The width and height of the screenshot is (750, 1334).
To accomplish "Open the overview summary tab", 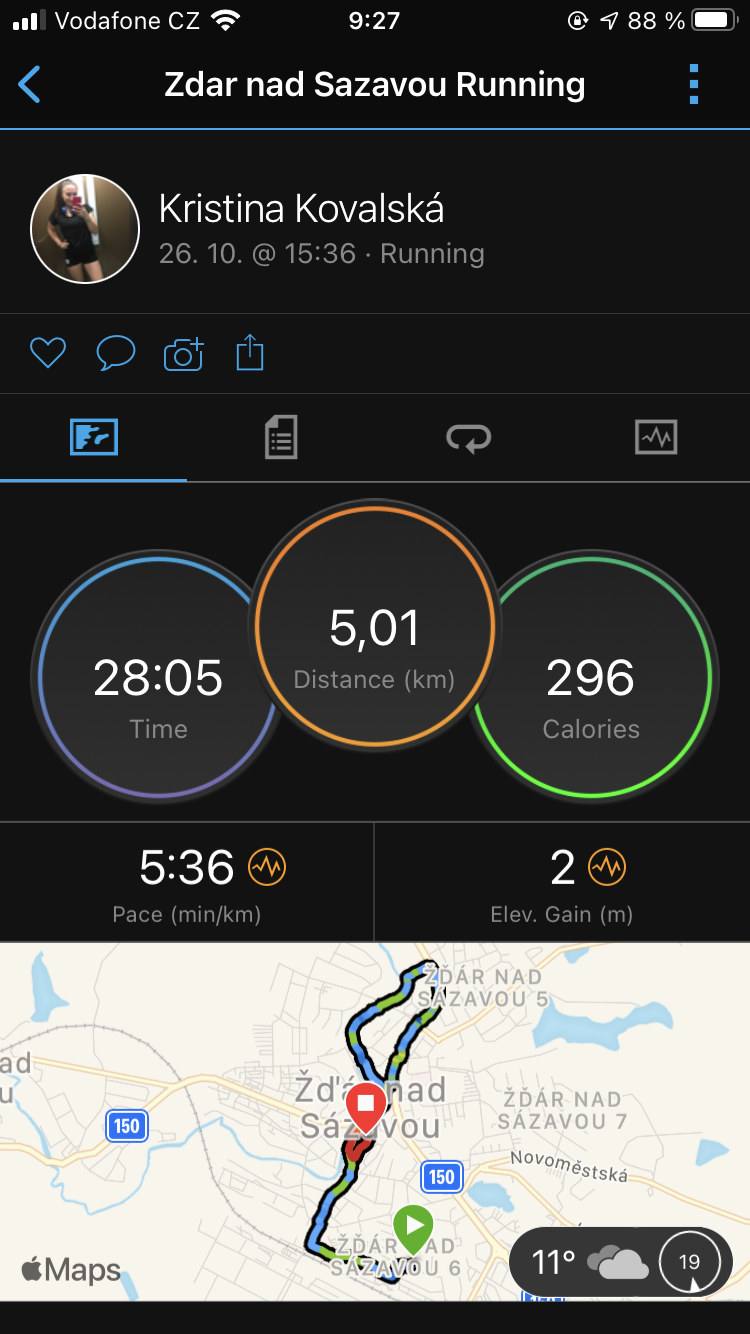I will tap(94, 437).
